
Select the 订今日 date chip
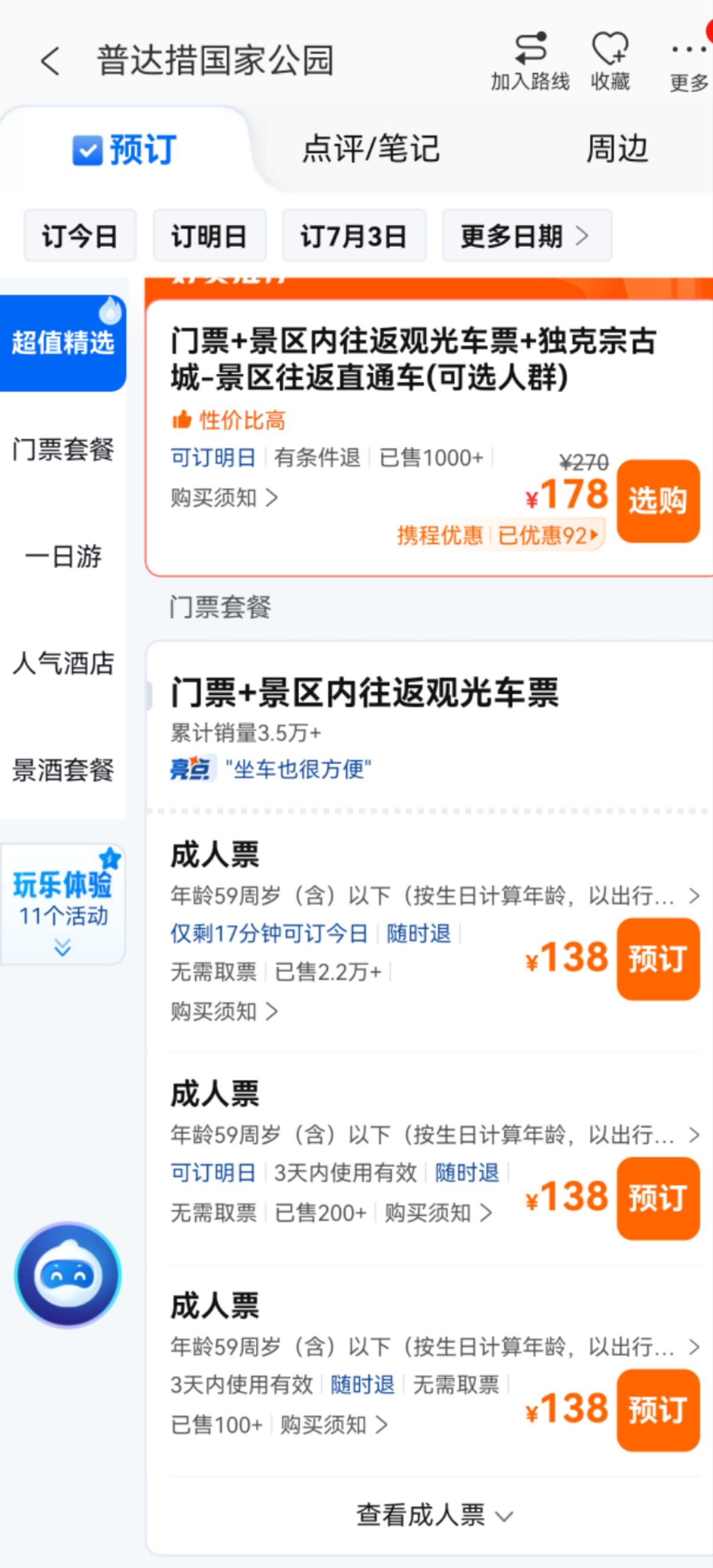(80, 236)
